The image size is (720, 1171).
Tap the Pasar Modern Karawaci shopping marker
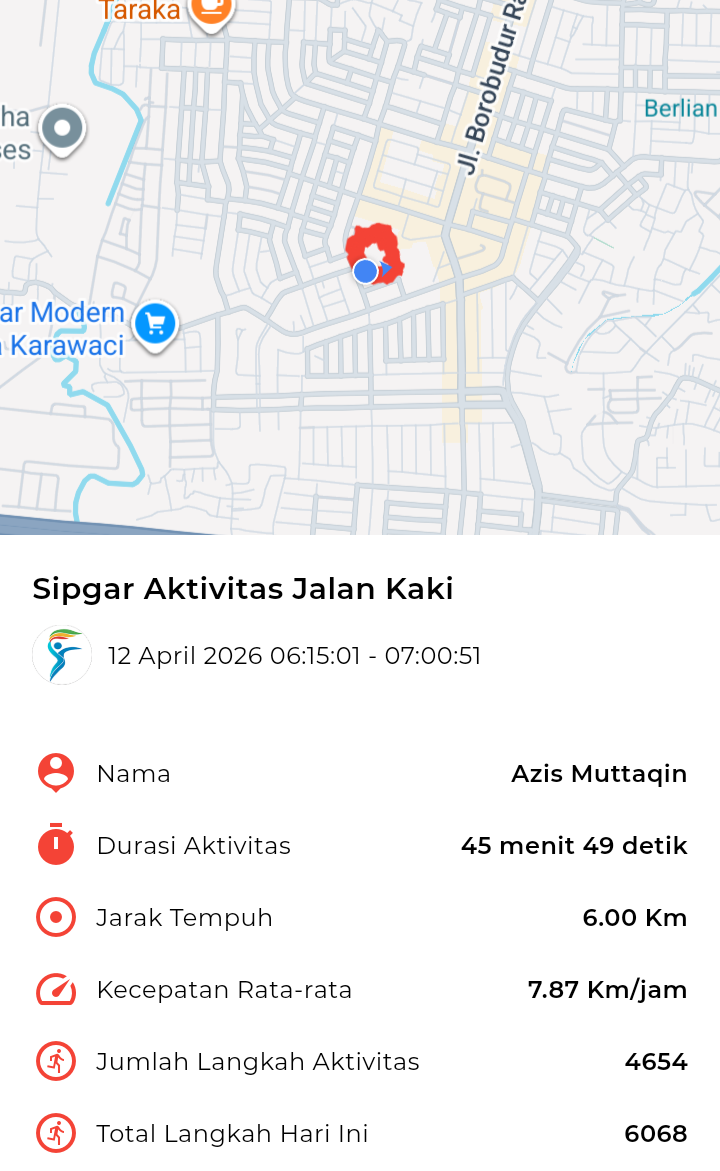click(155, 324)
